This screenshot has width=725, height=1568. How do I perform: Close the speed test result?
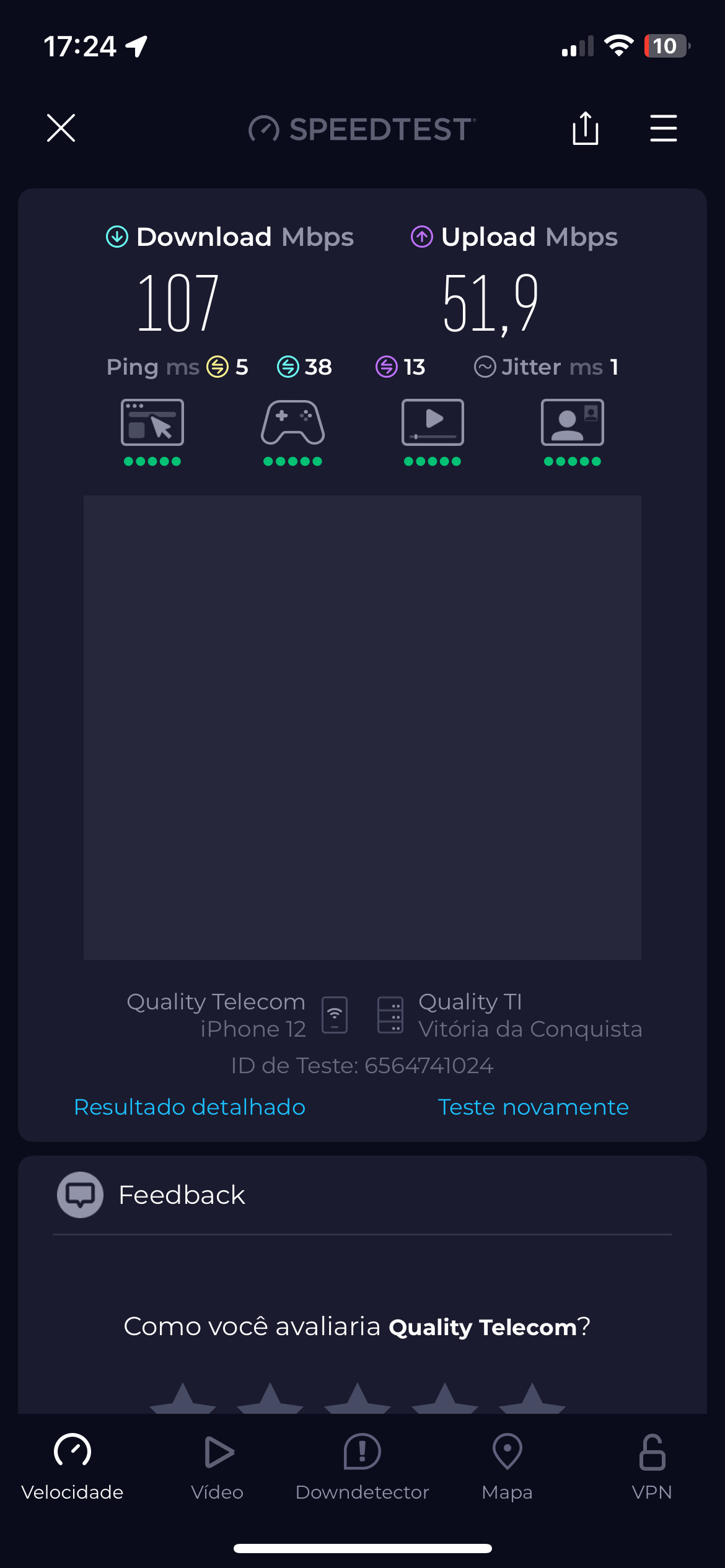[x=61, y=128]
